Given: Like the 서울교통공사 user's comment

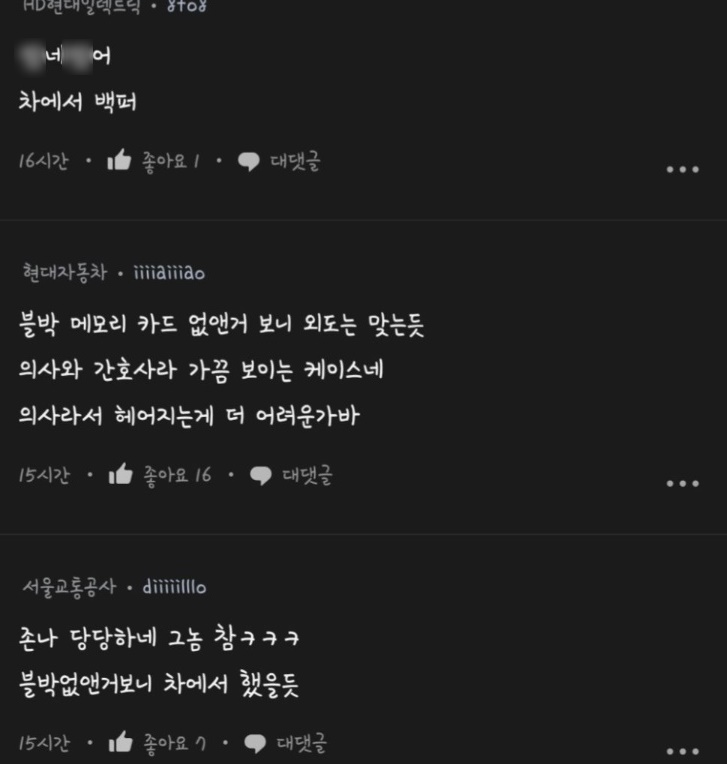Looking at the screenshot, I should 120,743.
